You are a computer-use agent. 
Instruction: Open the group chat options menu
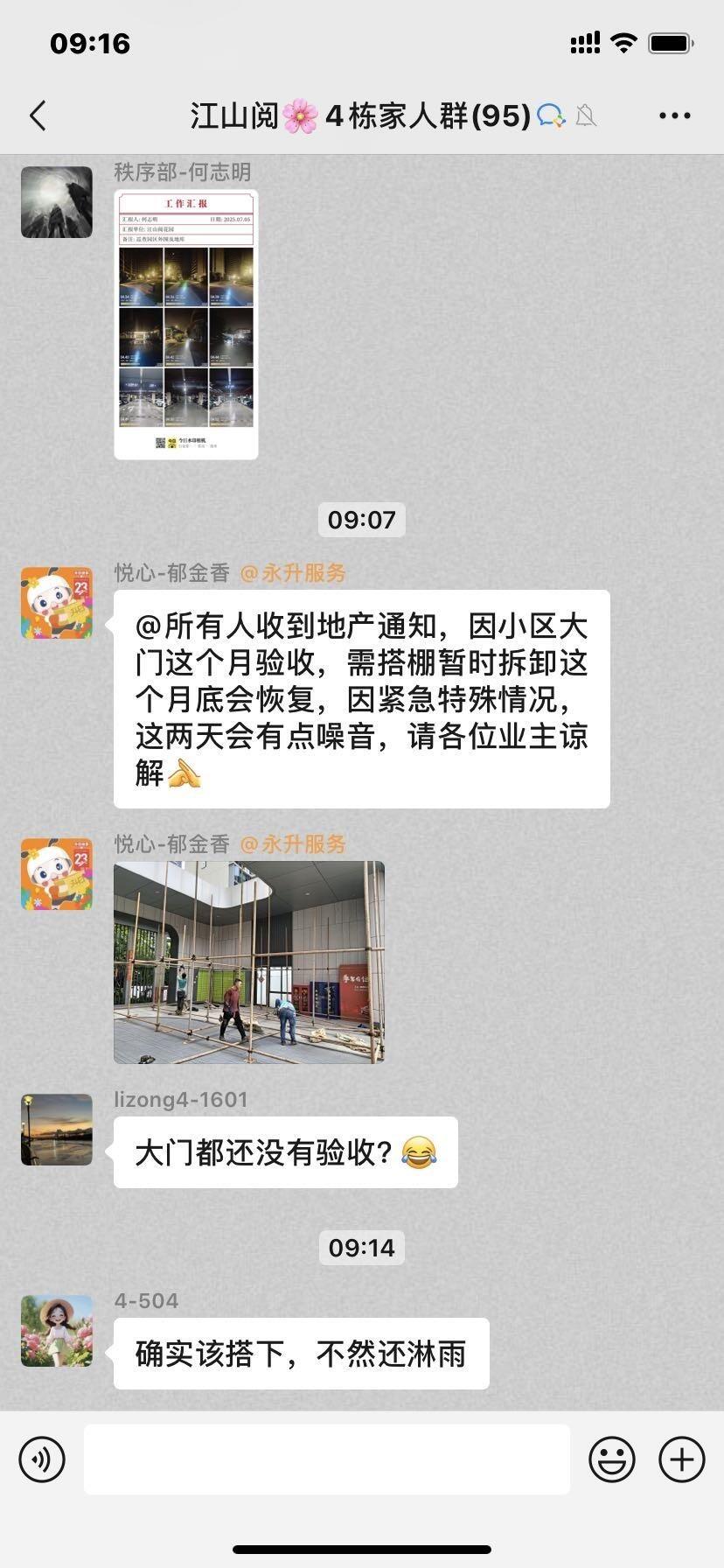[674, 115]
